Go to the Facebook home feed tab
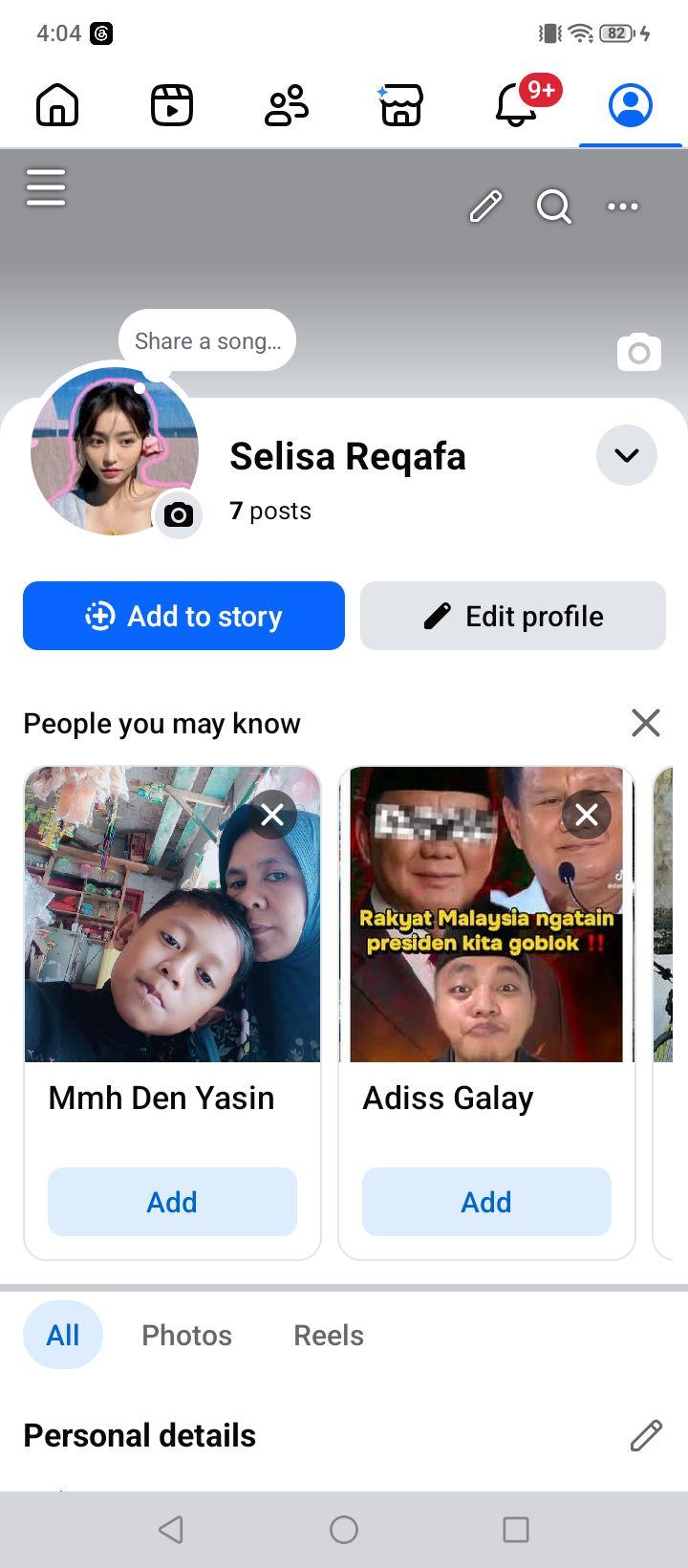Viewport: 688px width, 1568px height. click(x=57, y=105)
